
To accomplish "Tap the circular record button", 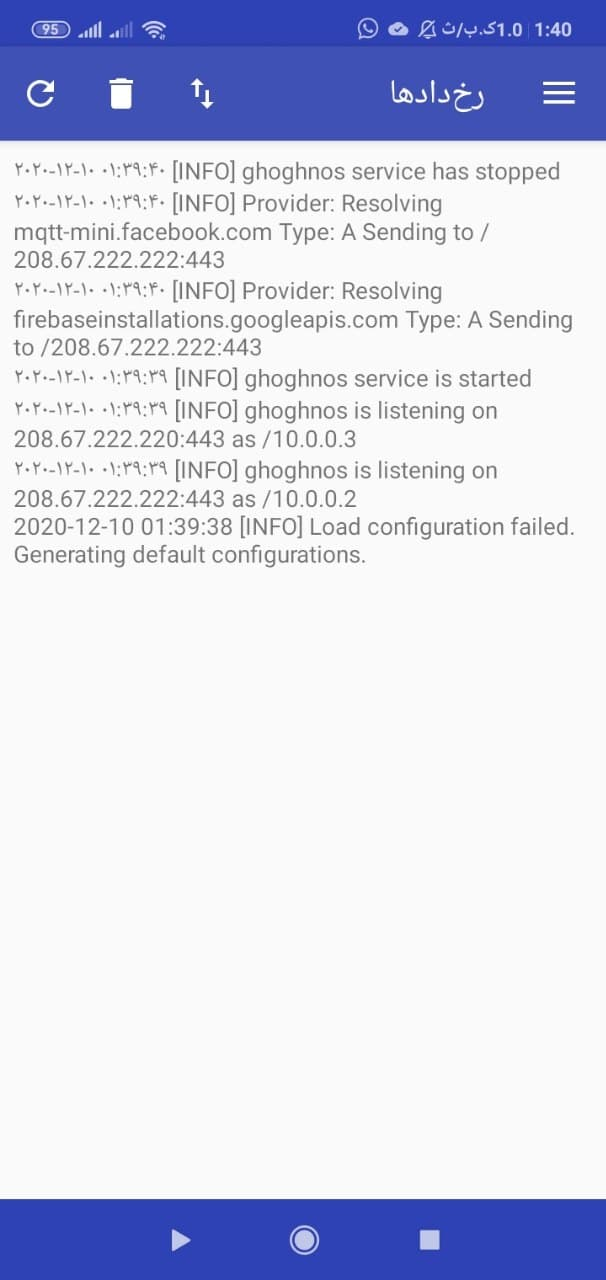I will (x=304, y=1240).
